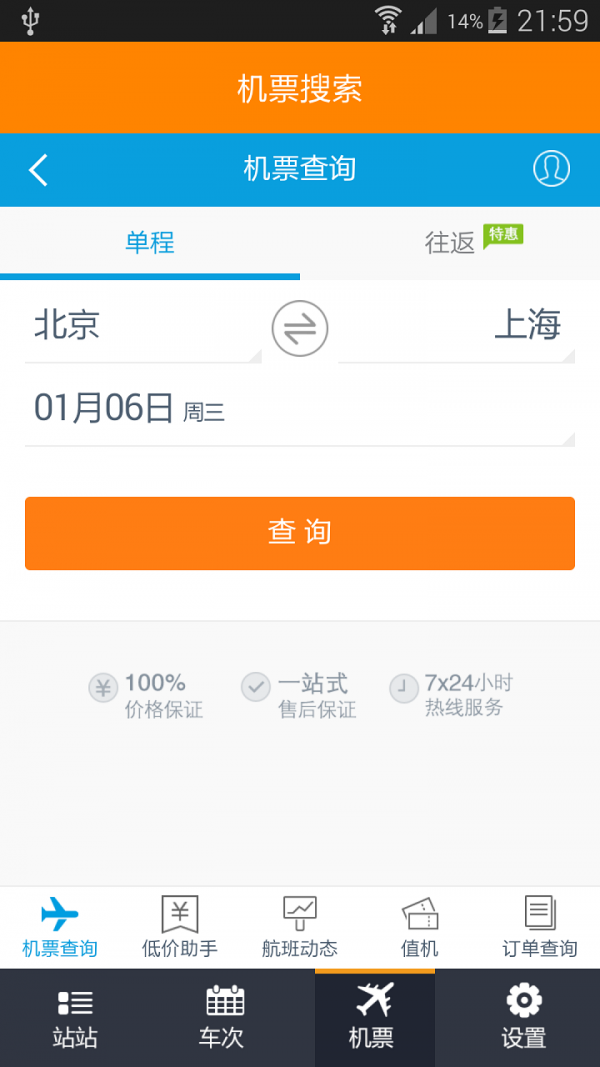Pick a different date than 01月06日

300,409
